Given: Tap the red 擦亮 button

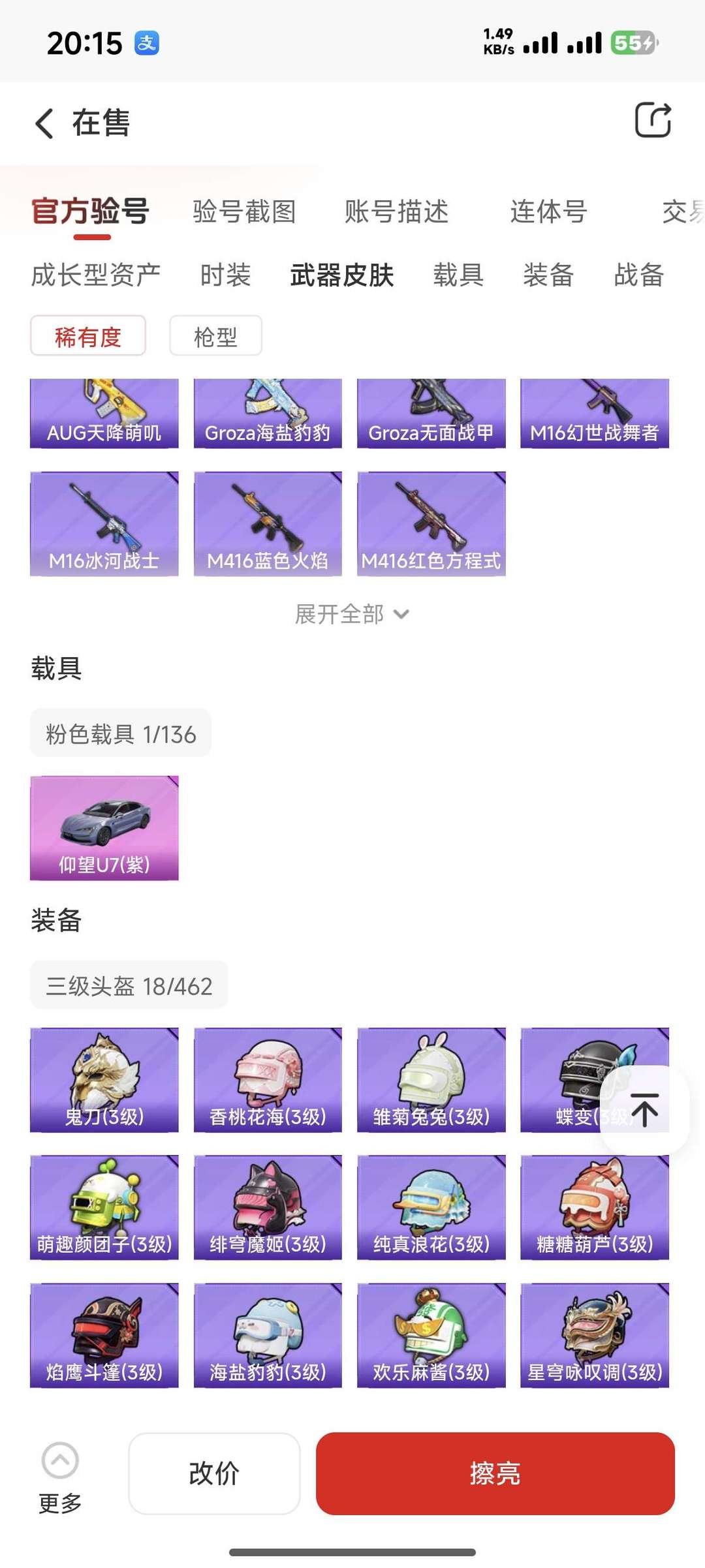Looking at the screenshot, I should [x=495, y=1473].
